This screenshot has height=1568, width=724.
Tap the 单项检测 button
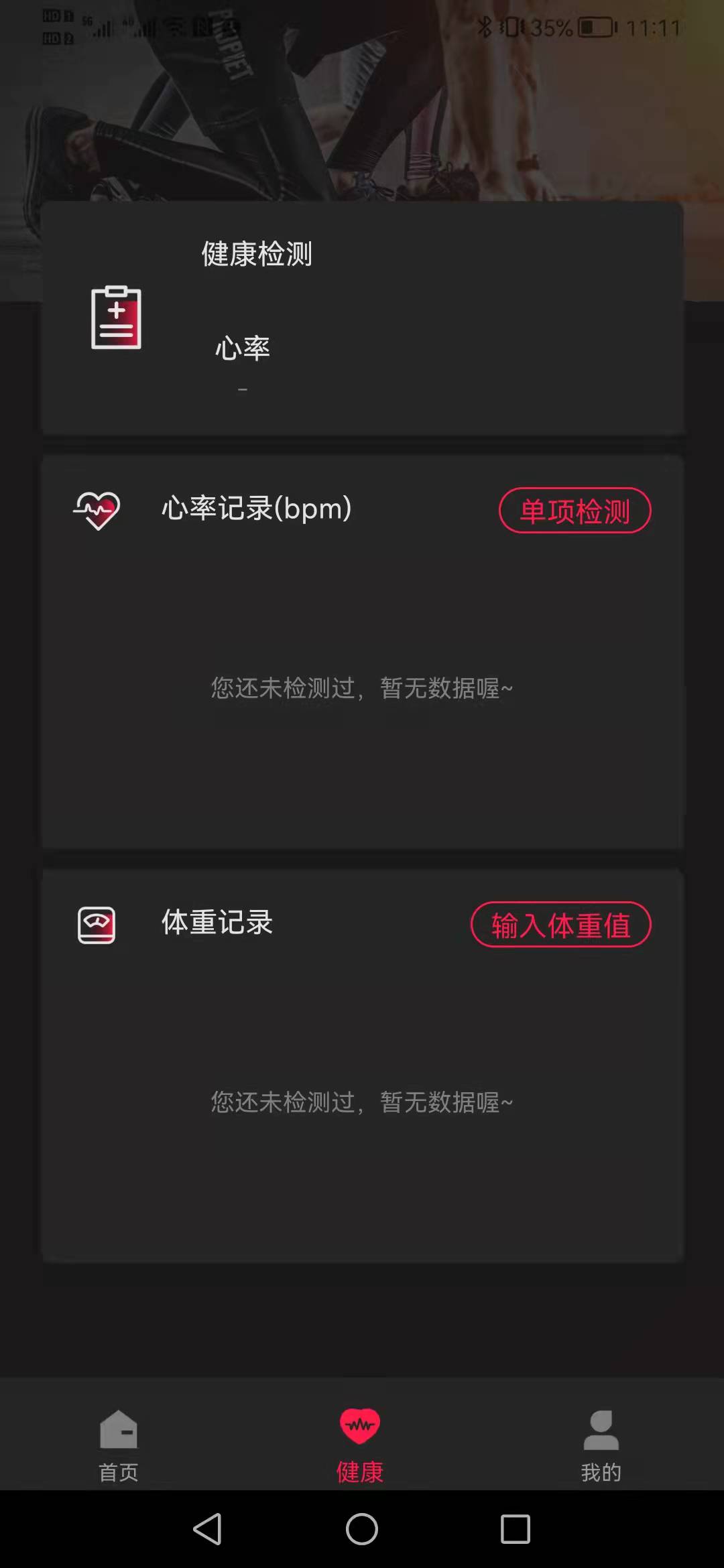tap(575, 511)
